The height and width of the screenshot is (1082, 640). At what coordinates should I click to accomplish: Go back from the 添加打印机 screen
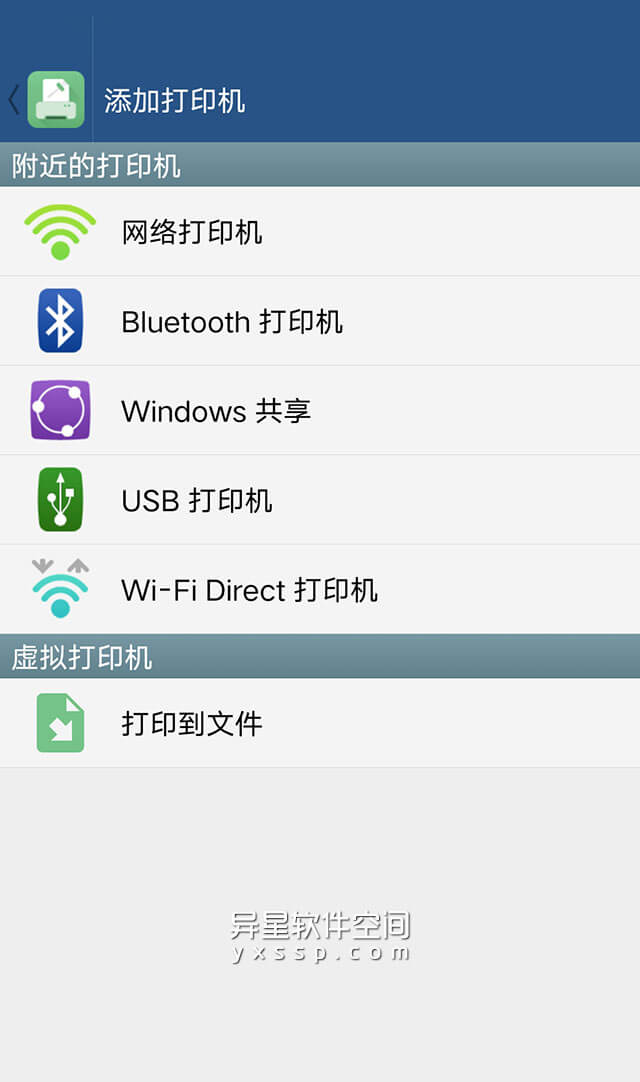(16, 100)
